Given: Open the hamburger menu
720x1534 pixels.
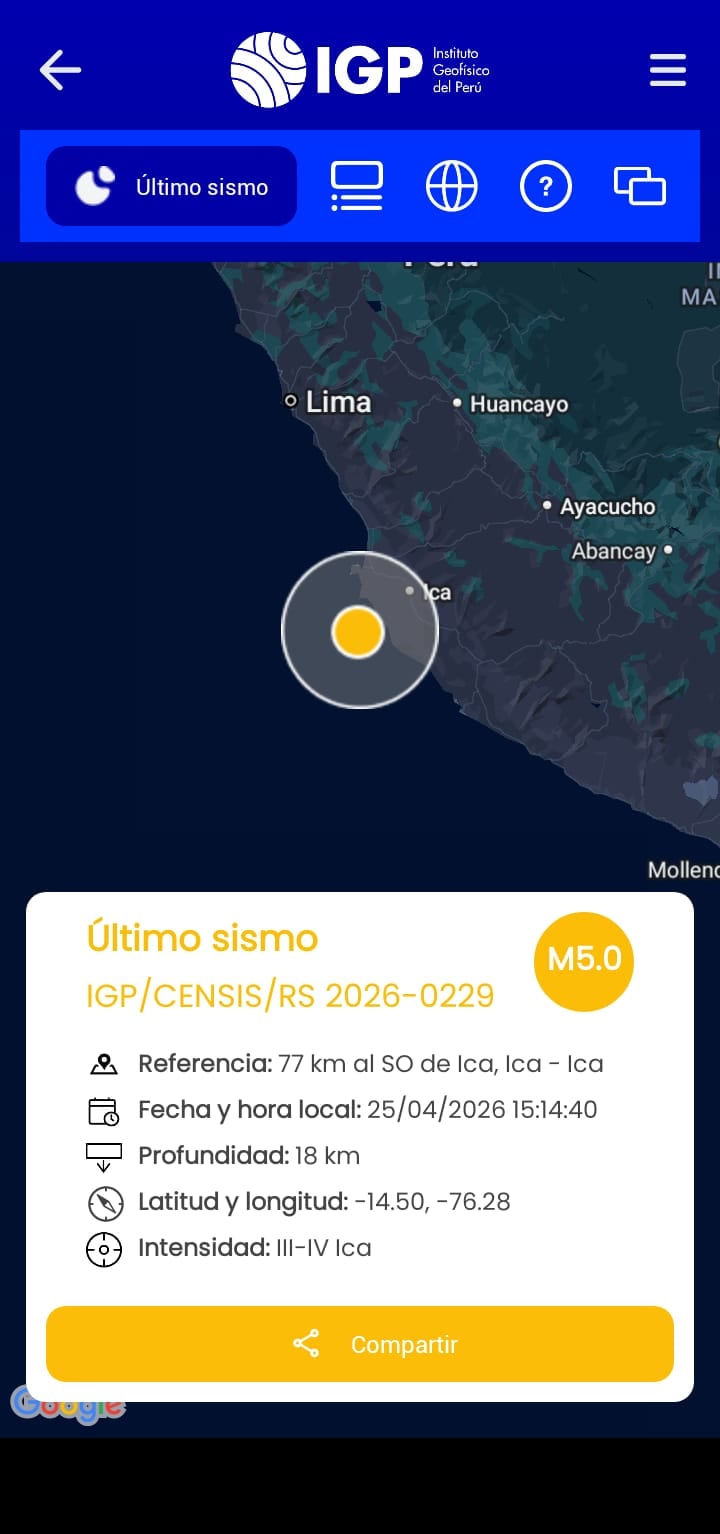Looking at the screenshot, I should (x=667, y=70).
